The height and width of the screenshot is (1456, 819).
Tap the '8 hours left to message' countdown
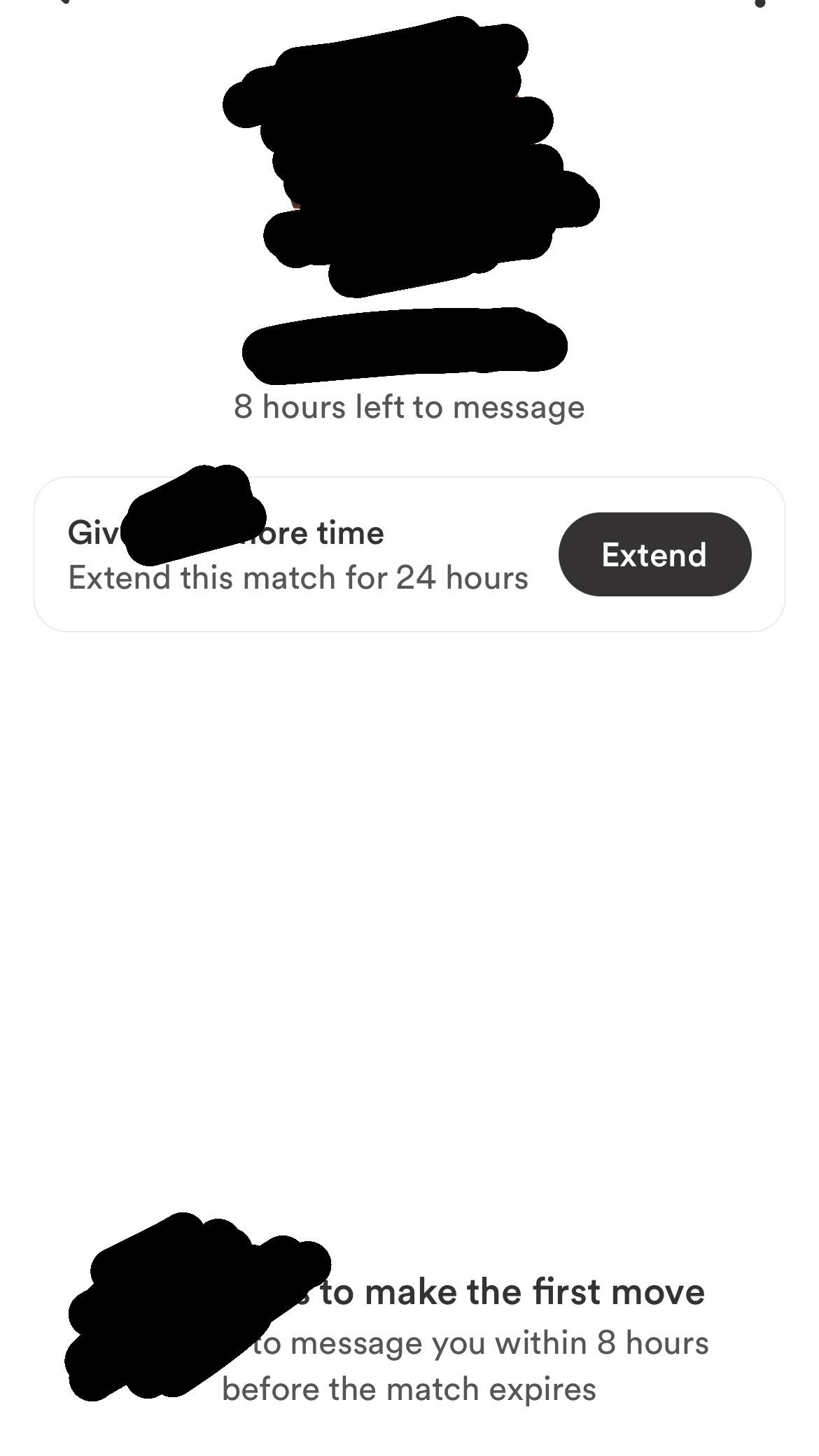[409, 406]
